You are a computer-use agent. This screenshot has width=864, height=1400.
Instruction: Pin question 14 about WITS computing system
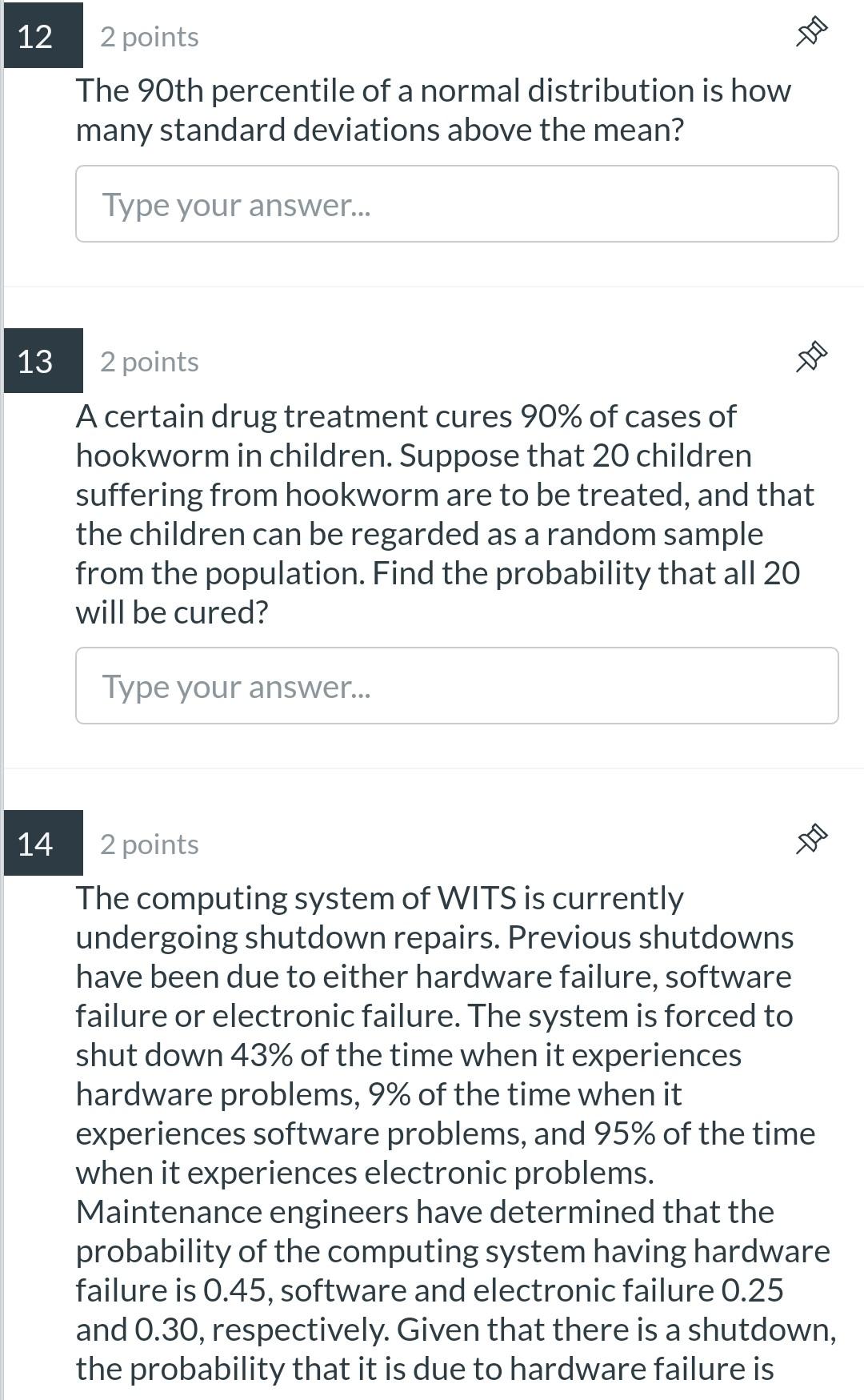[x=810, y=840]
